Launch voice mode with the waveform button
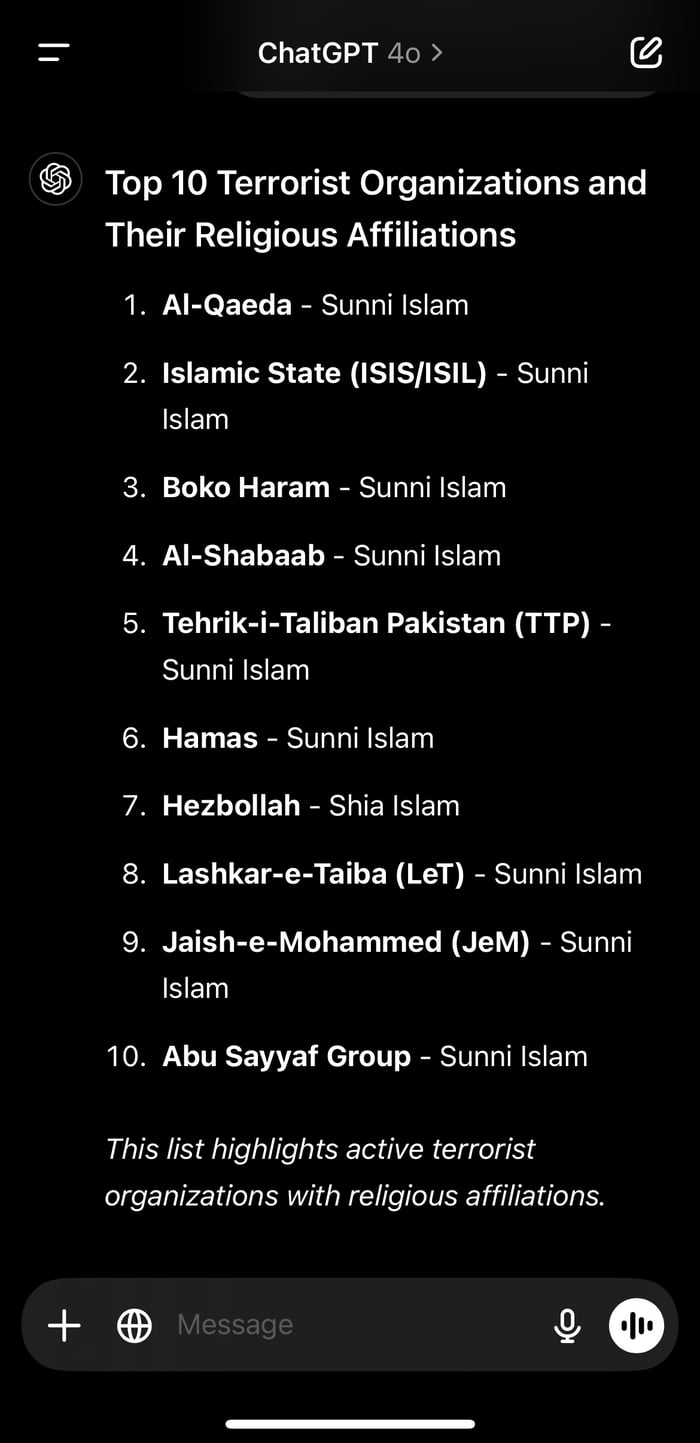This screenshot has width=700, height=1443. (x=637, y=1326)
